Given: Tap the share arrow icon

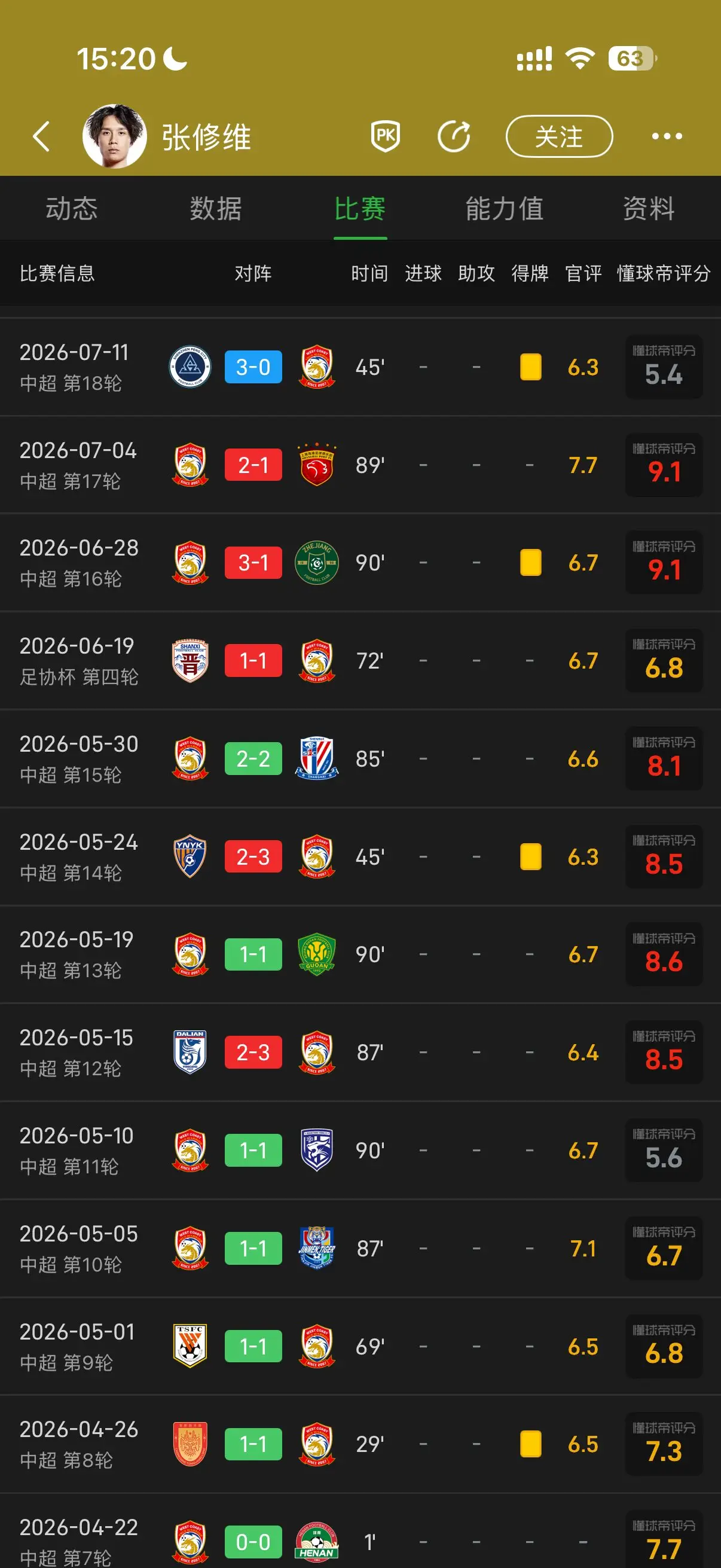Looking at the screenshot, I should coord(454,136).
